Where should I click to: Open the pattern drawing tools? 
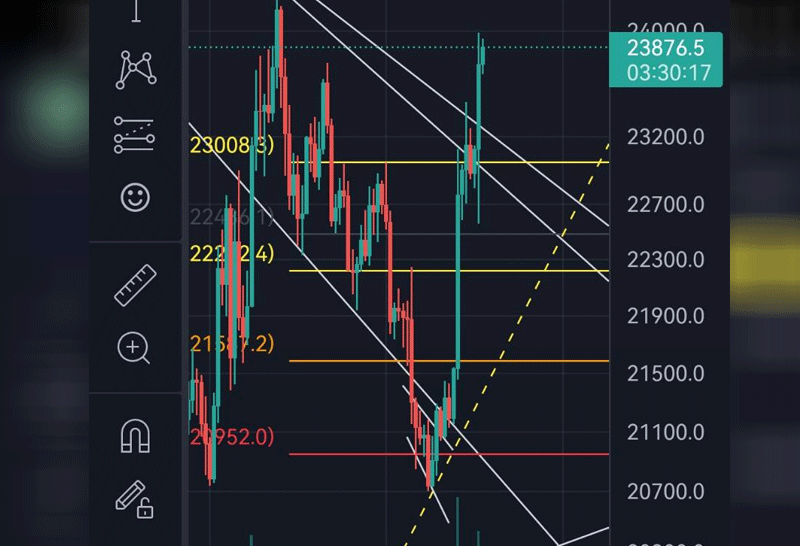coord(136,69)
